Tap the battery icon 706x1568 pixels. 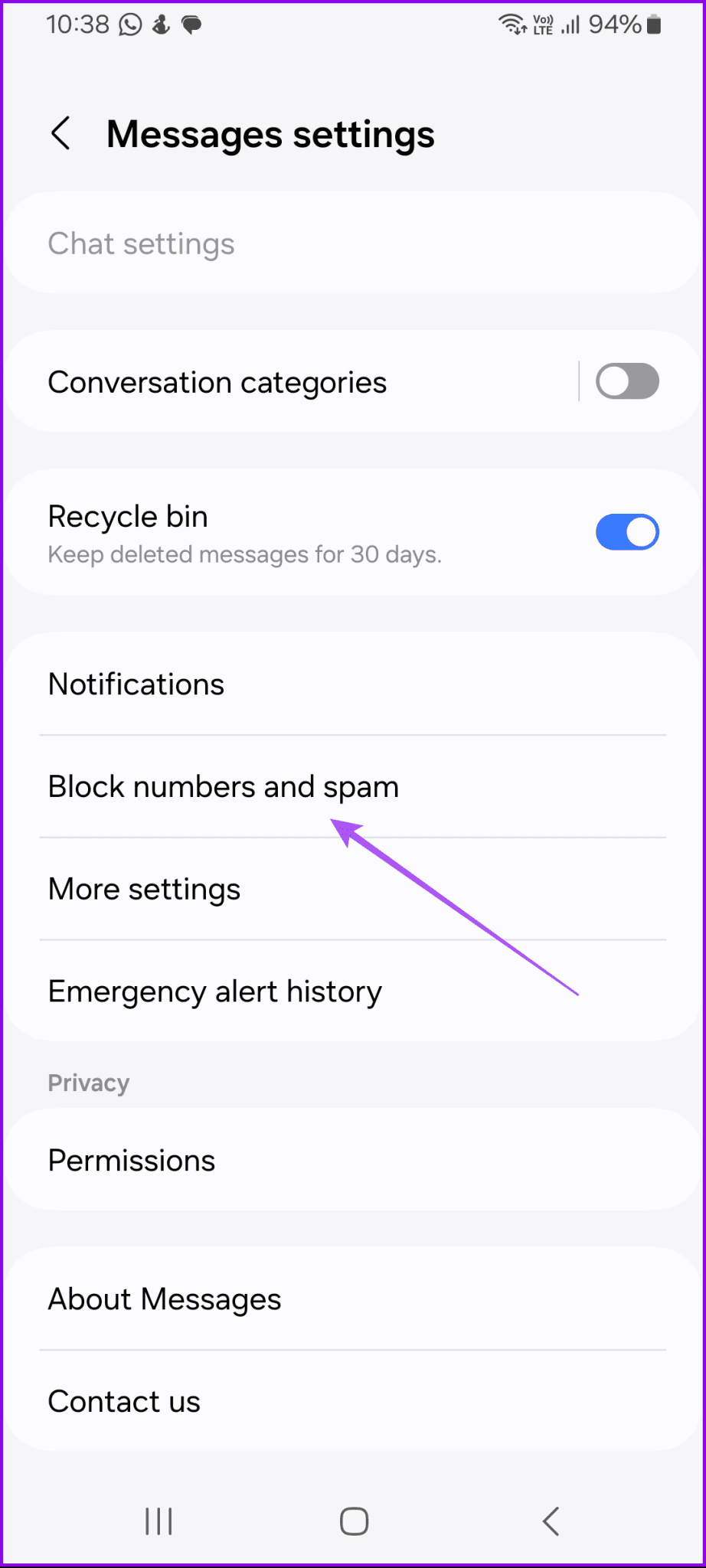[655, 24]
